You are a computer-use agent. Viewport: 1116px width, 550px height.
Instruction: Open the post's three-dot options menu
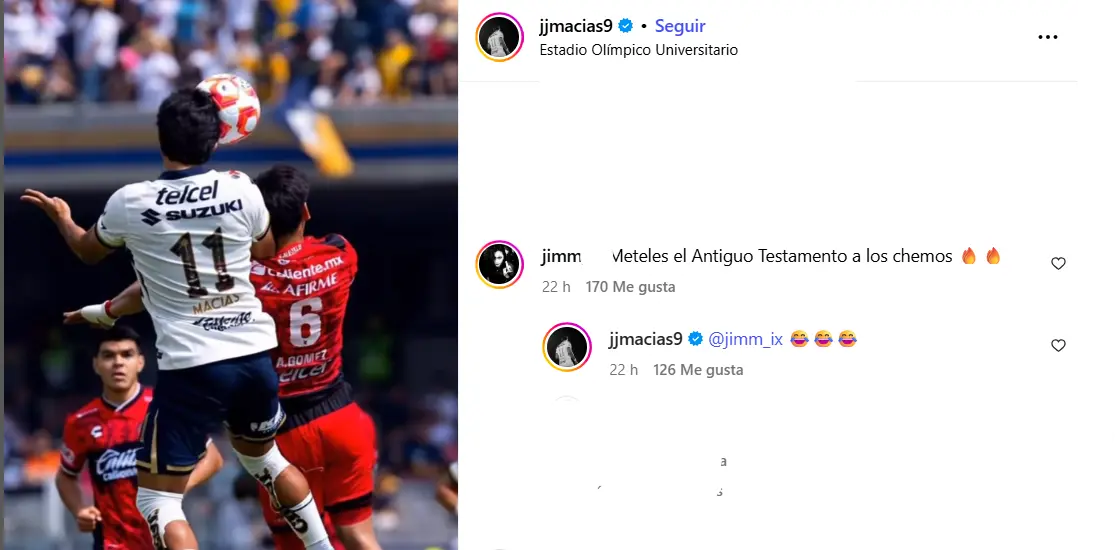(1047, 38)
